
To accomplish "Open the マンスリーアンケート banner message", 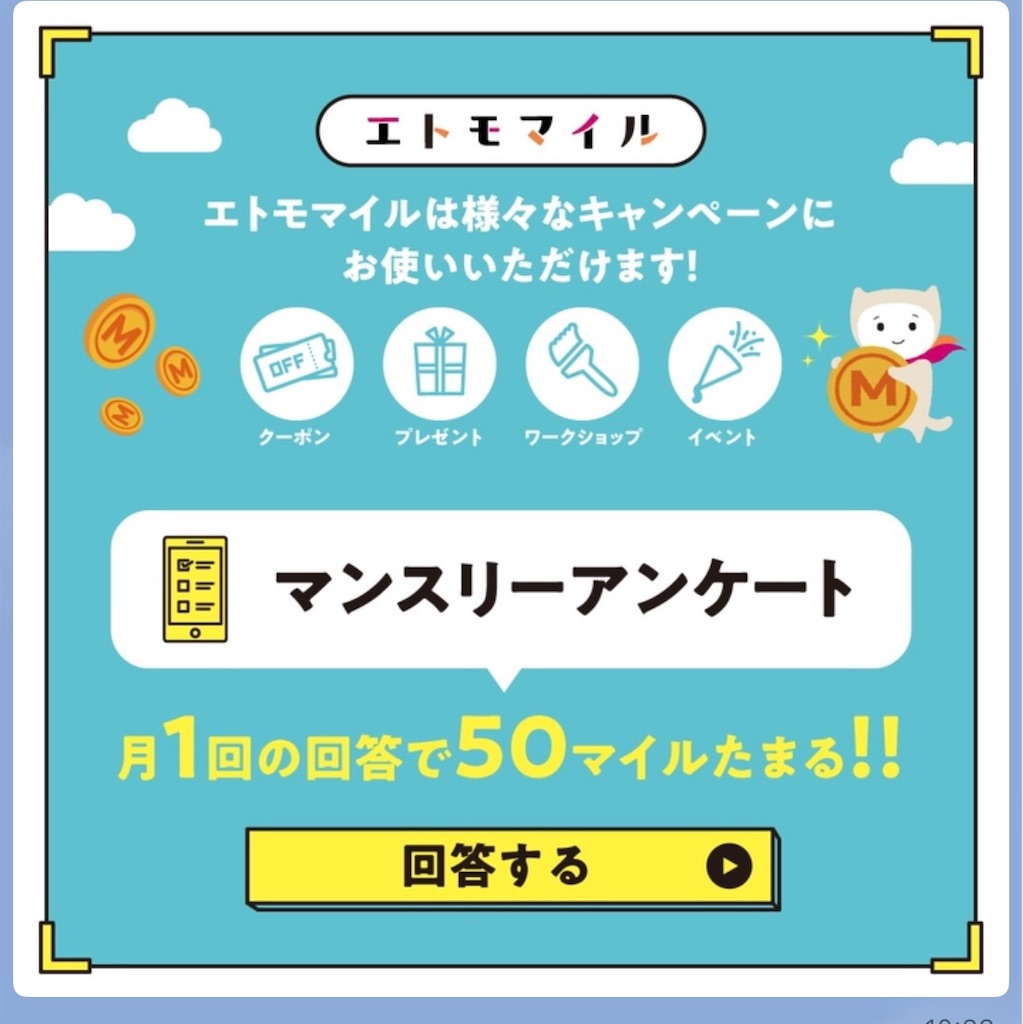I will tap(511, 590).
